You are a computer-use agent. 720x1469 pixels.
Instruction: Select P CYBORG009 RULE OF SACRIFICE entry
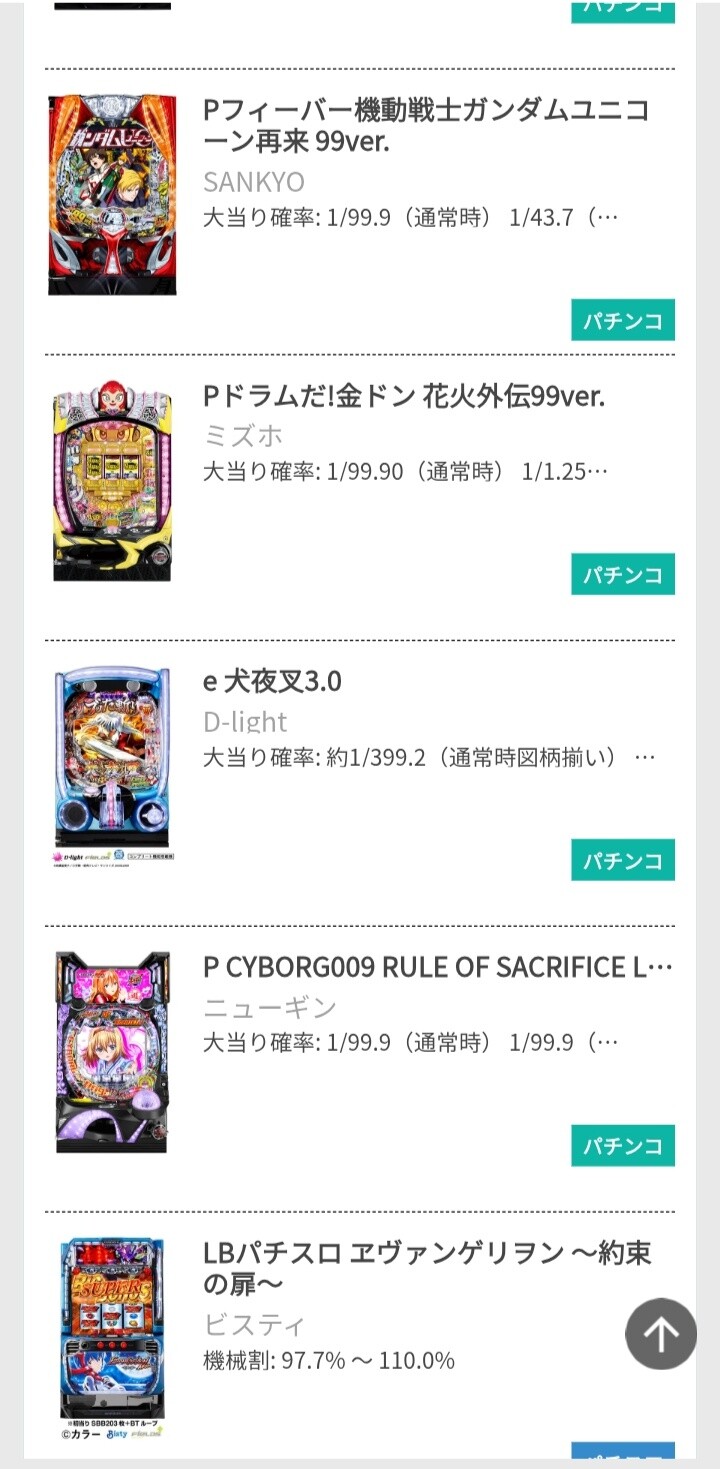pyautogui.click(x=437, y=968)
